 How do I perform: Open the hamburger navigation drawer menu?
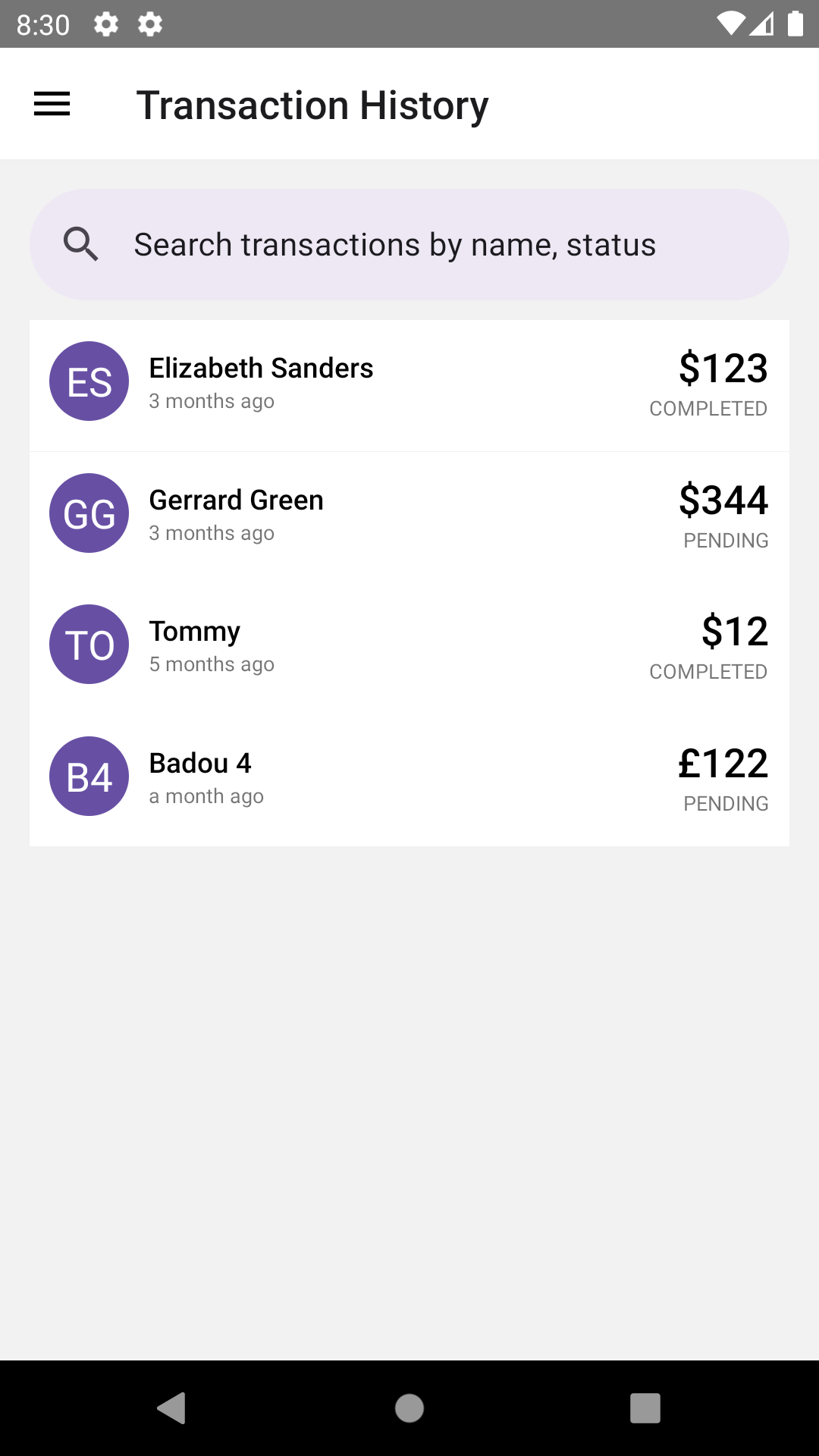click(52, 105)
